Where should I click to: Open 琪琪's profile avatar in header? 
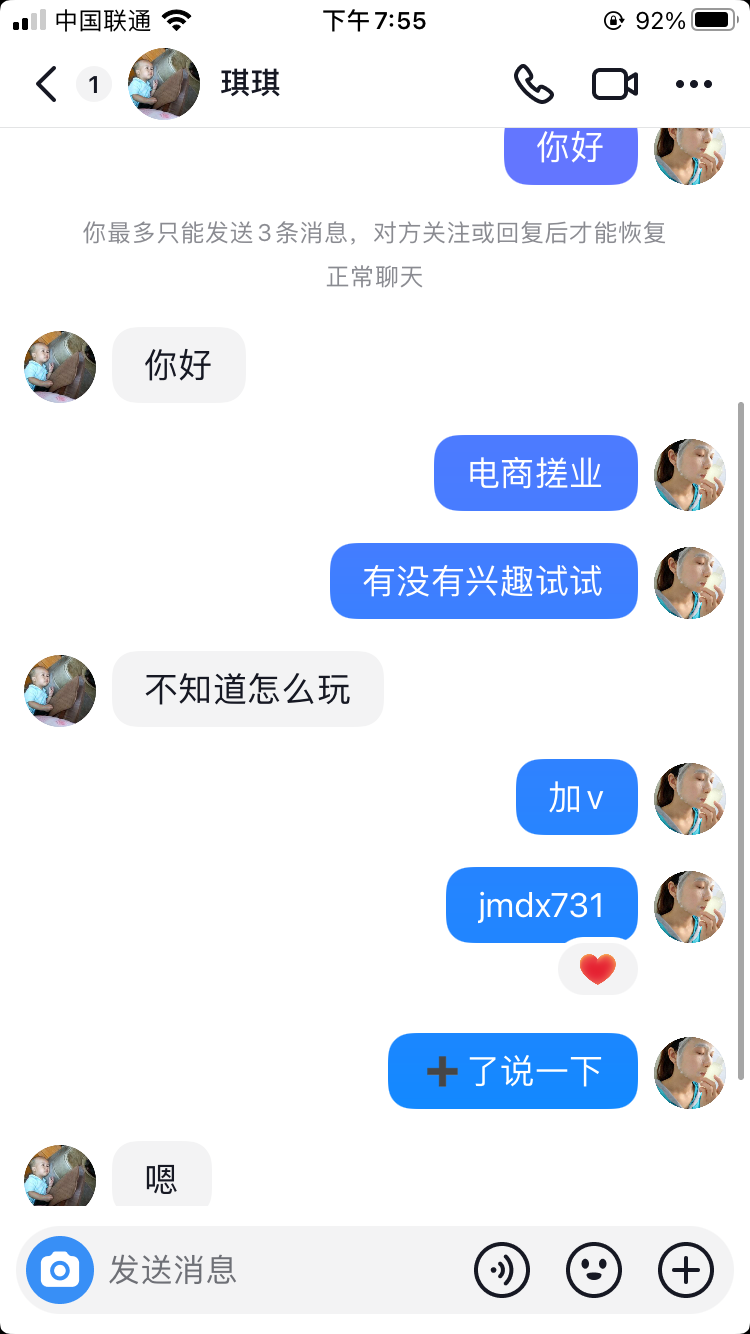164,84
